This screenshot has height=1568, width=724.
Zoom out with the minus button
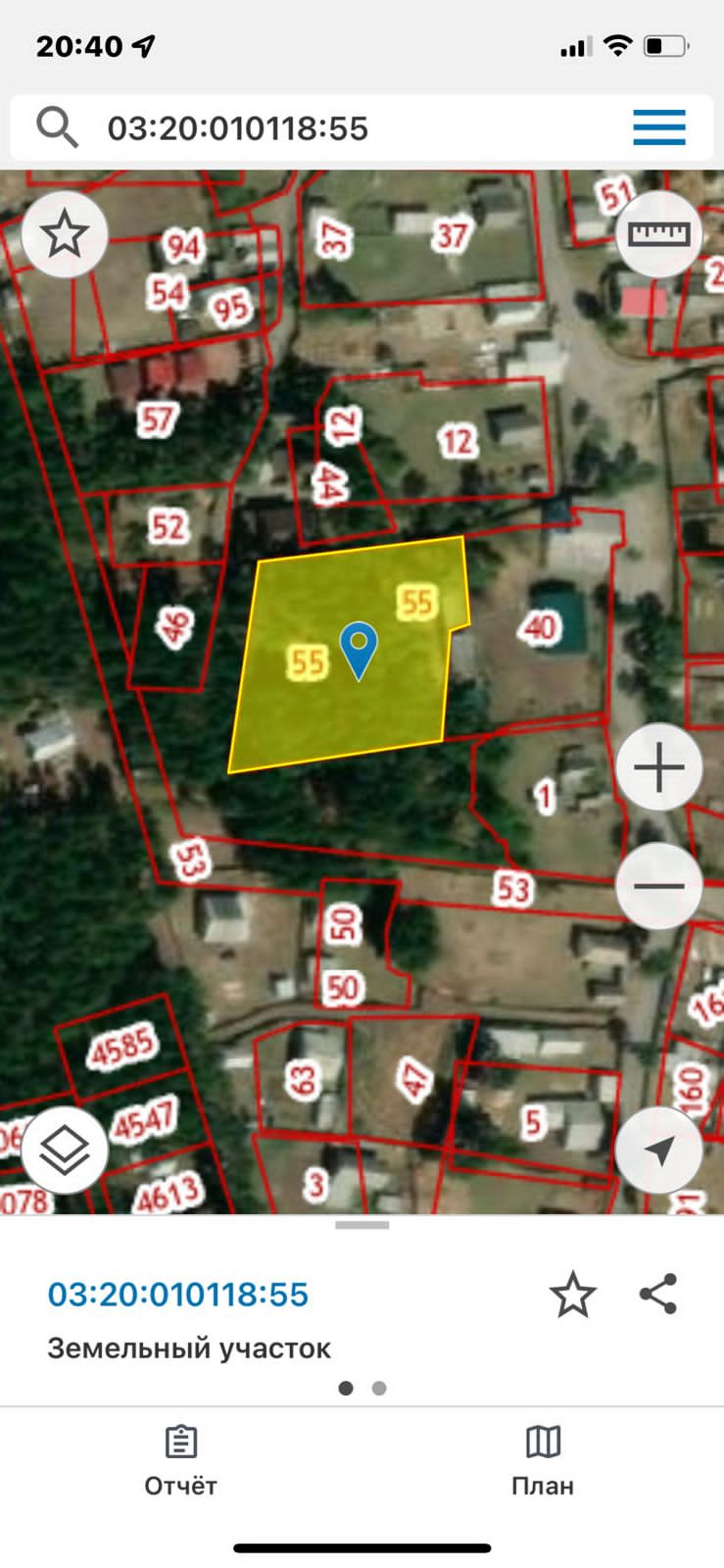(x=658, y=886)
